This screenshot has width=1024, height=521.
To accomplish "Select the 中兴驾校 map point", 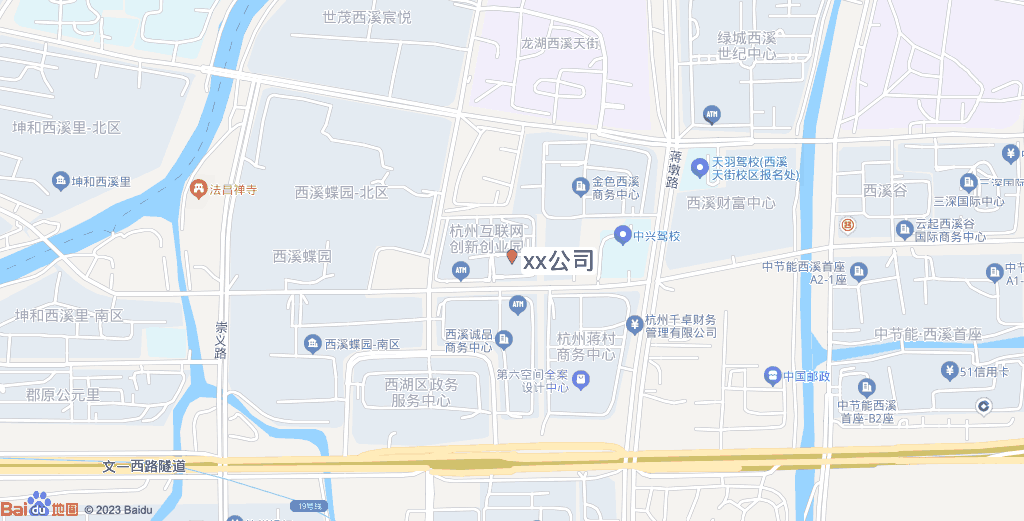I will [621, 236].
